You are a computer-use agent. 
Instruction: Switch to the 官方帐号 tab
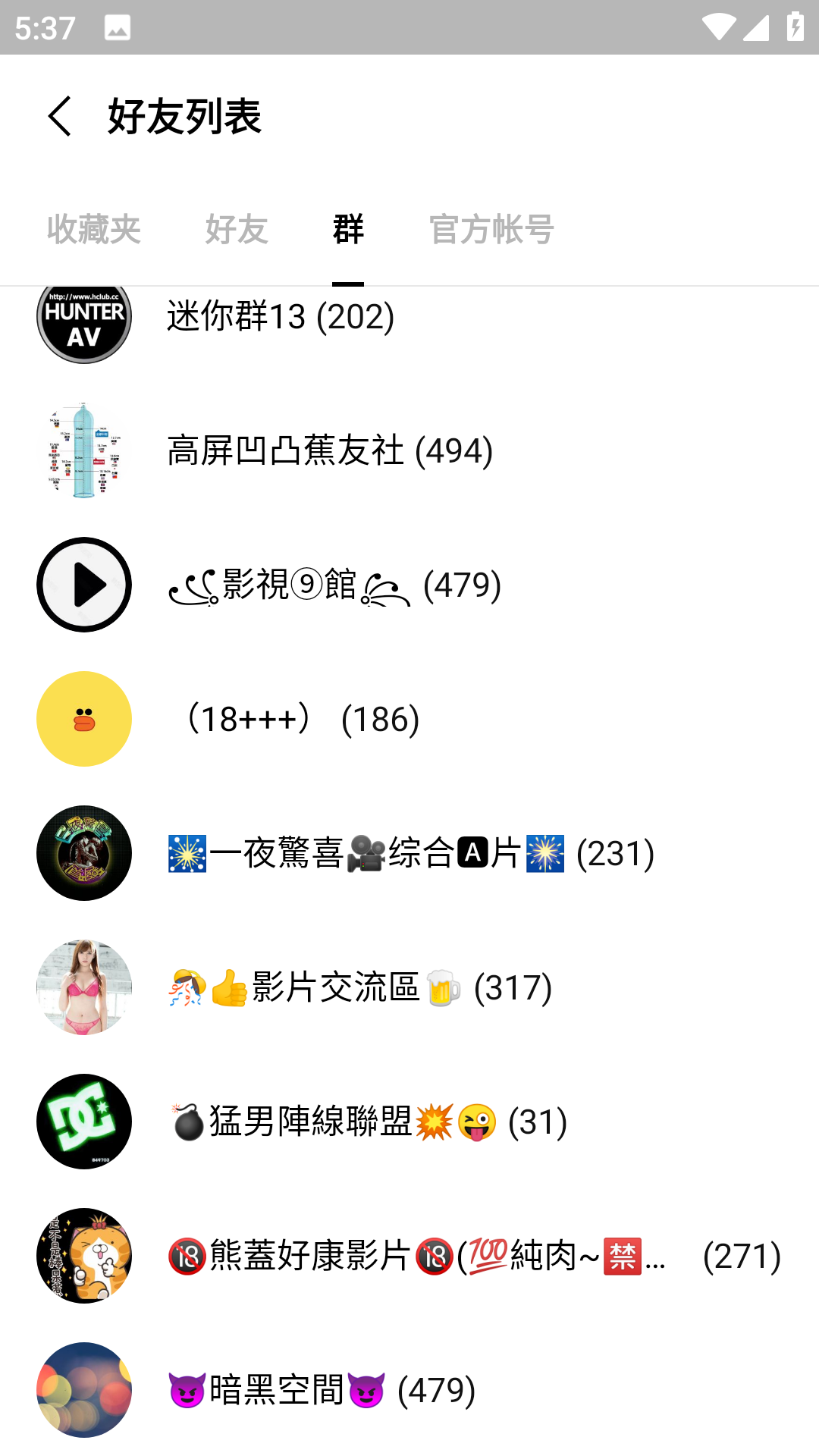tap(491, 229)
